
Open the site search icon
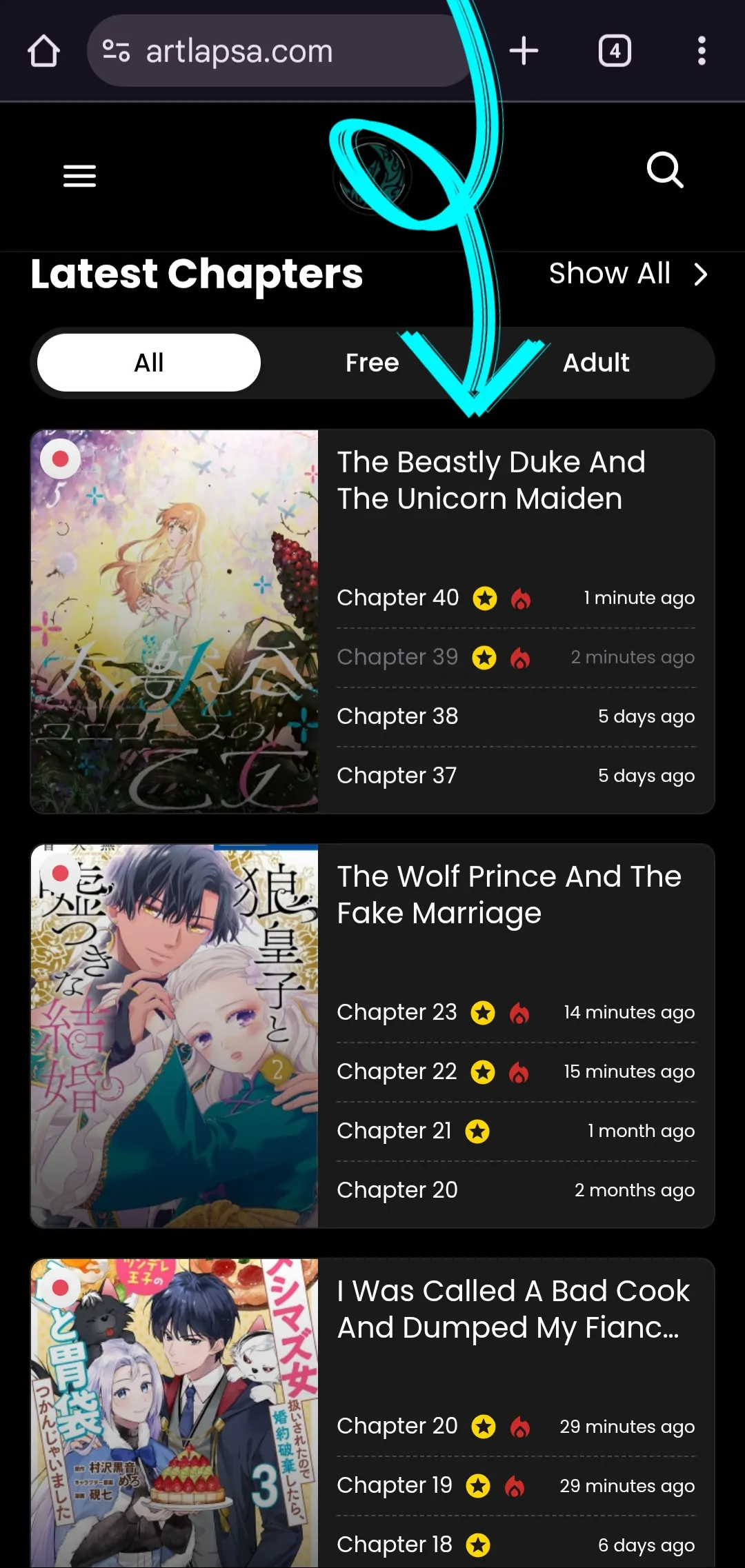click(x=665, y=170)
